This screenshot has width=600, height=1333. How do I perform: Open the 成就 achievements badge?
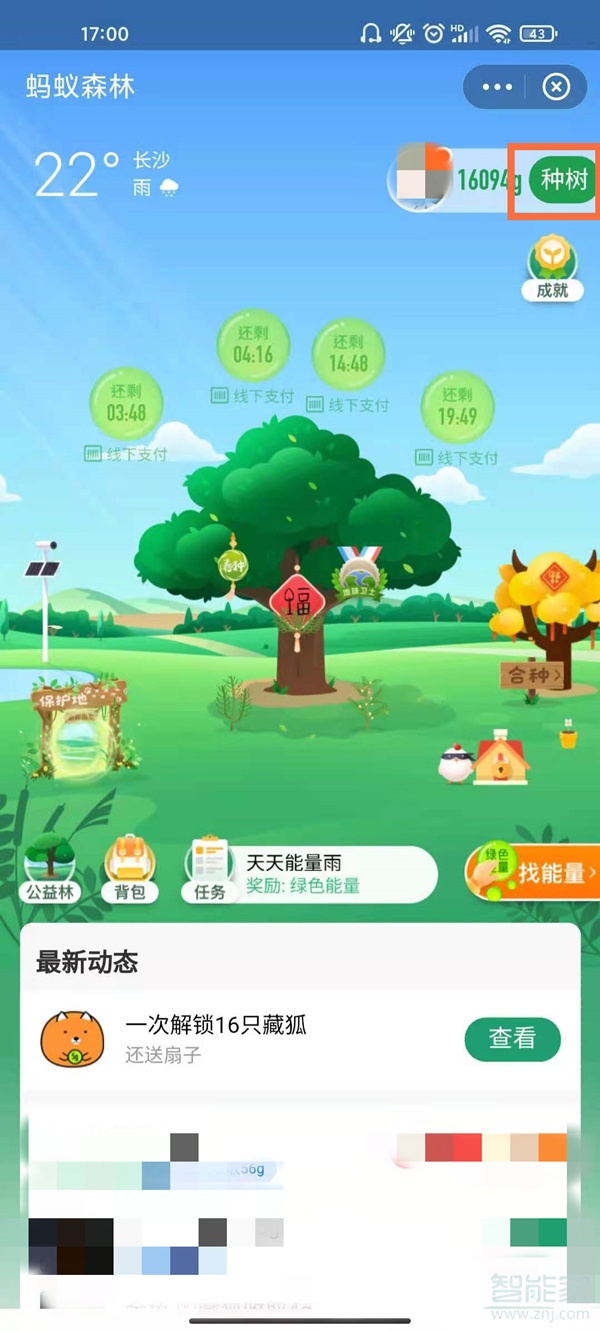(552, 268)
